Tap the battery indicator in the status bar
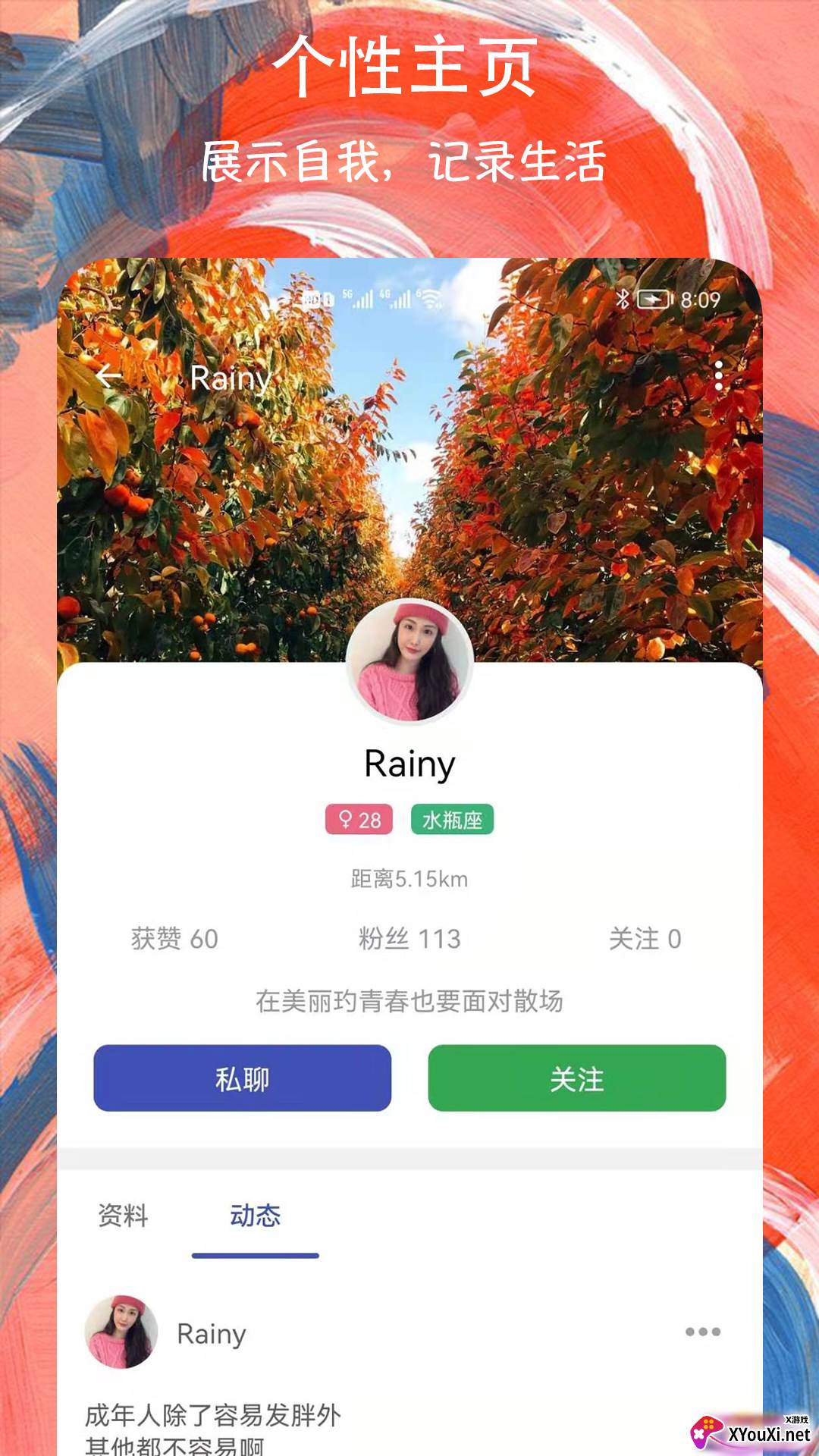The image size is (819, 1456). (656, 300)
